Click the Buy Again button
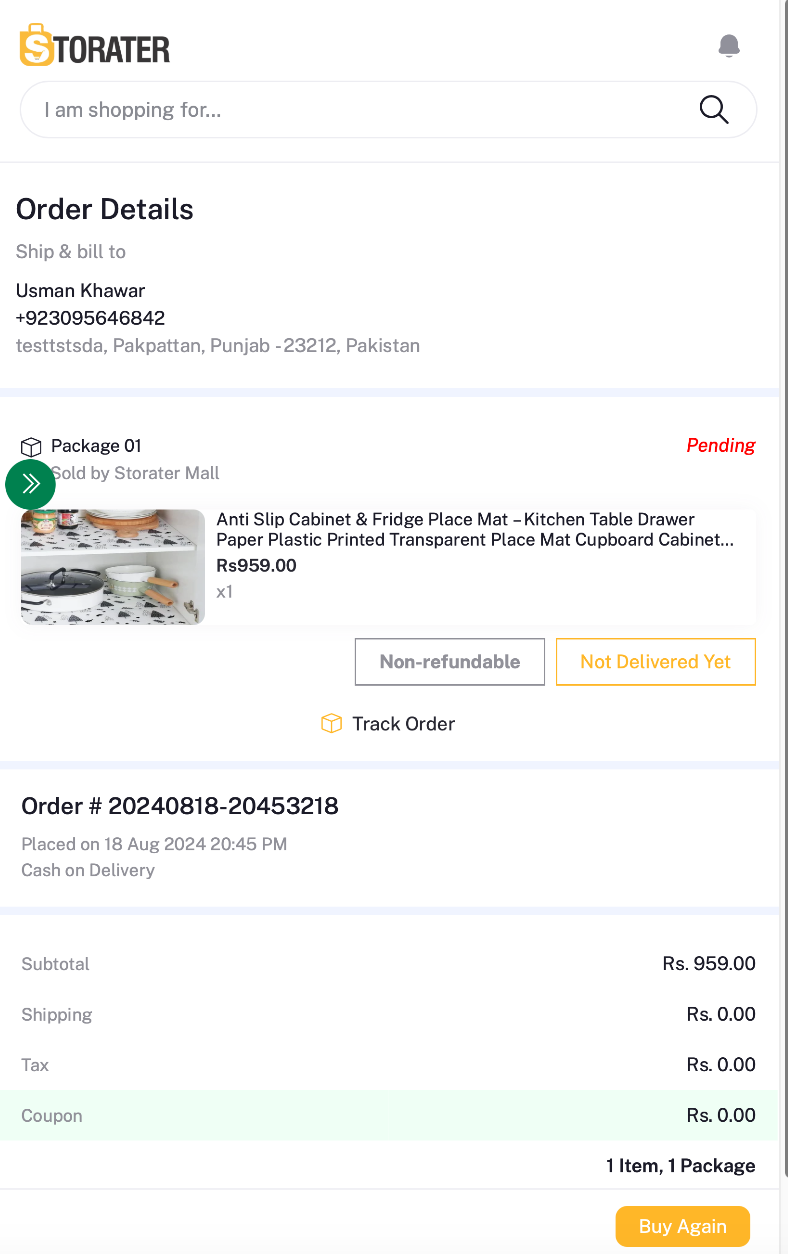788x1254 pixels. click(x=682, y=1226)
